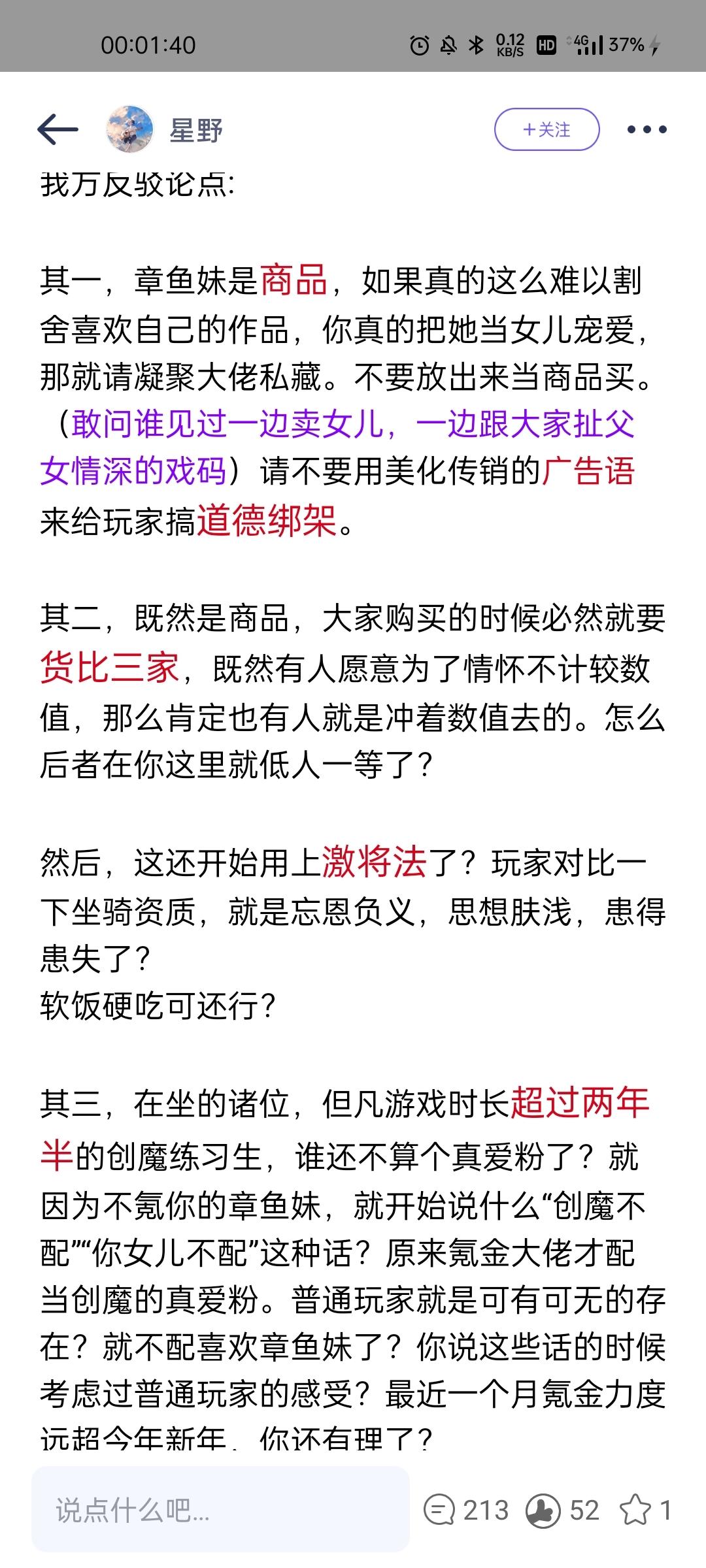Go back using the back arrow
Screen dimensions: 706x1568
(x=58, y=129)
